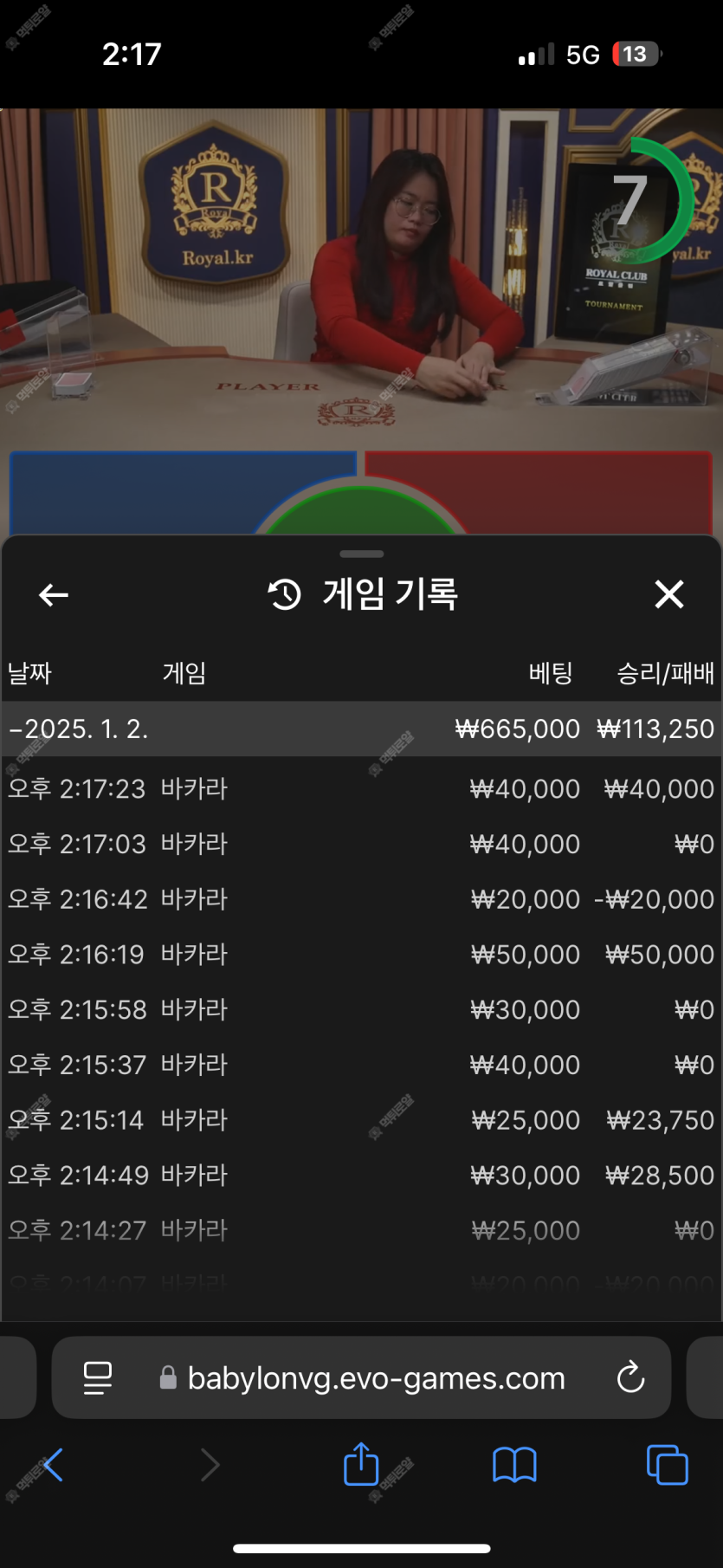Open the 오후 2:16:19 ₩50,000 bet record
The height and width of the screenshot is (1568, 723).
361,955
